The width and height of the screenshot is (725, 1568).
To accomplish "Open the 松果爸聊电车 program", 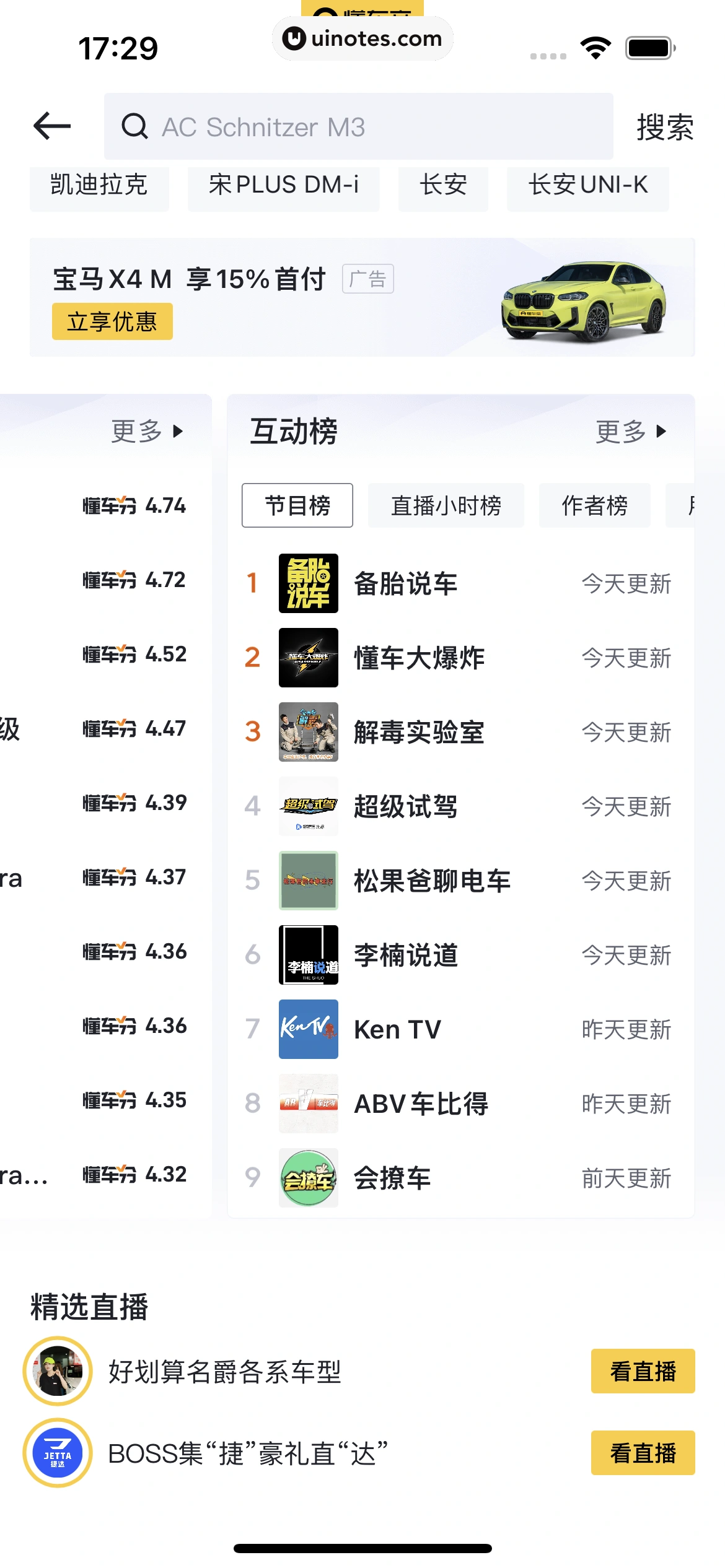I will coord(432,881).
